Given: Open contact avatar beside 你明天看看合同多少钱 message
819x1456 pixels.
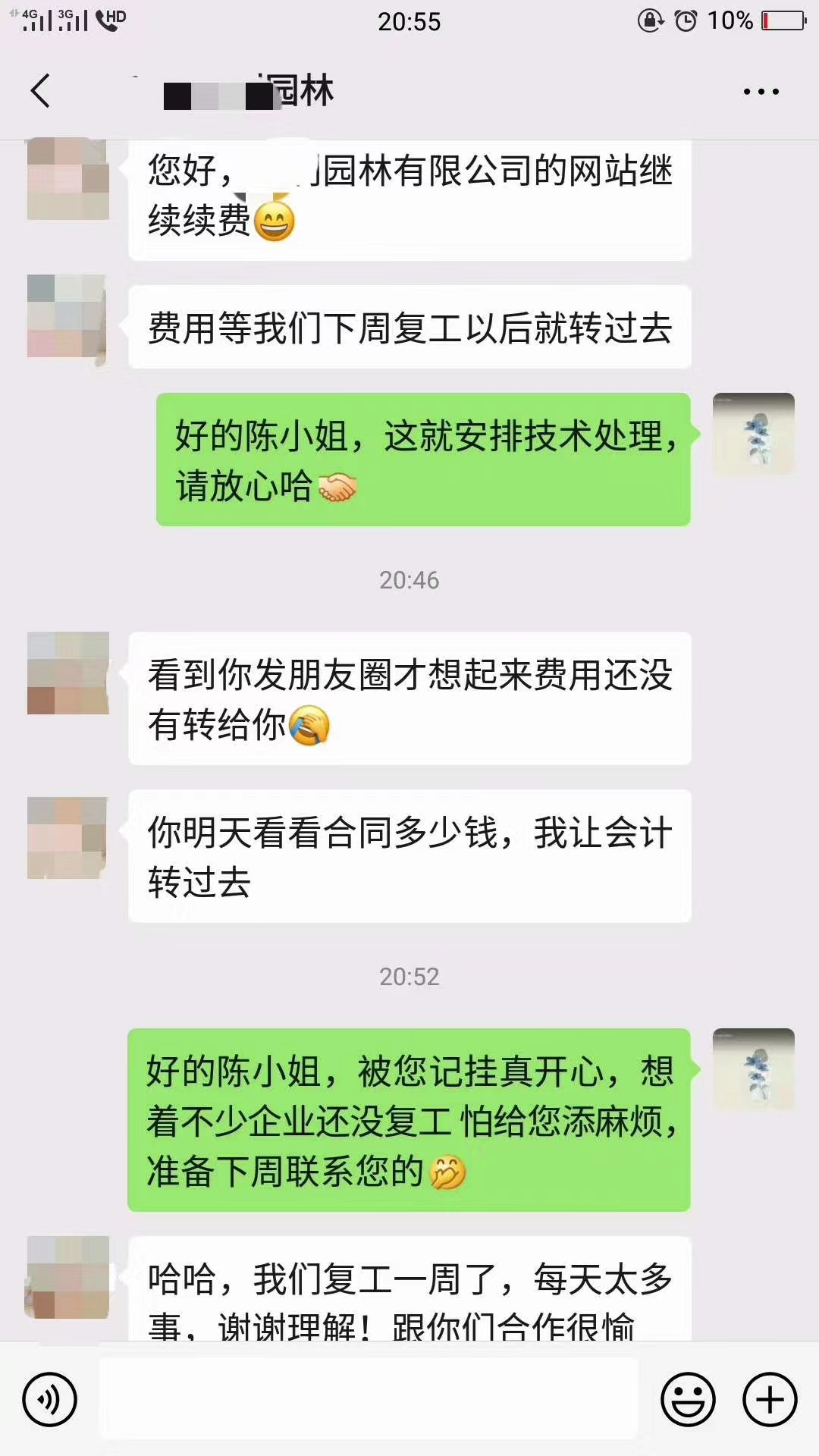Looking at the screenshot, I should pyautogui.click(x=67, y=838).
